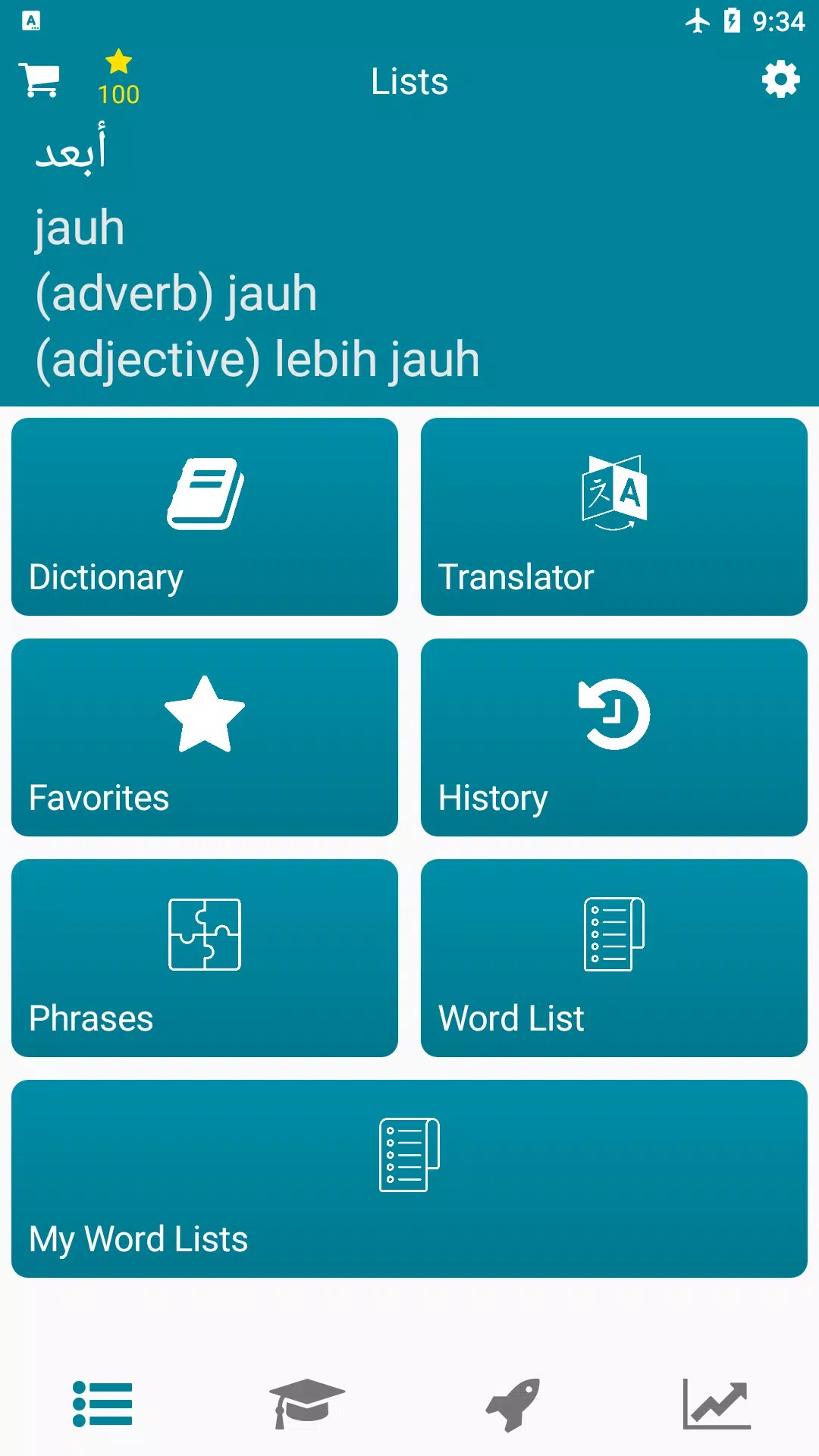This screenshot has width=819, height=1456.
Task: Switch to the rocket tab
Action: (x=513, y=1404)
